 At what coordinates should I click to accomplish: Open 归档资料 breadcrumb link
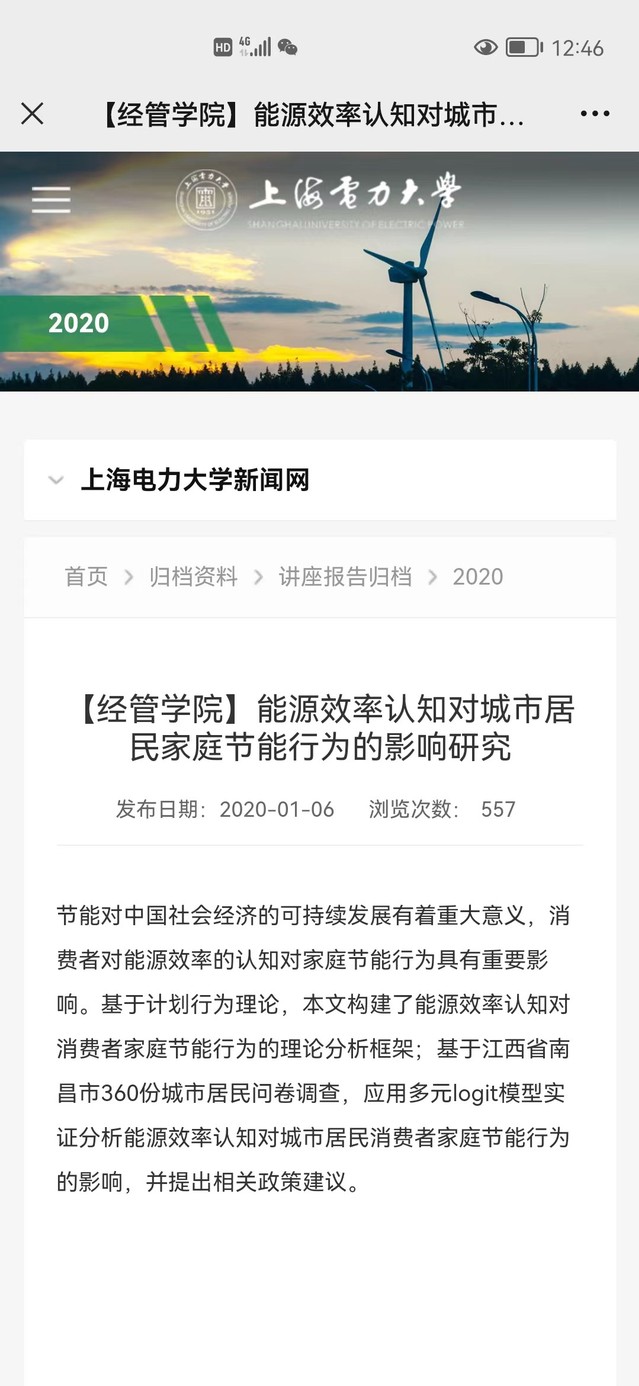click(193, 577)
